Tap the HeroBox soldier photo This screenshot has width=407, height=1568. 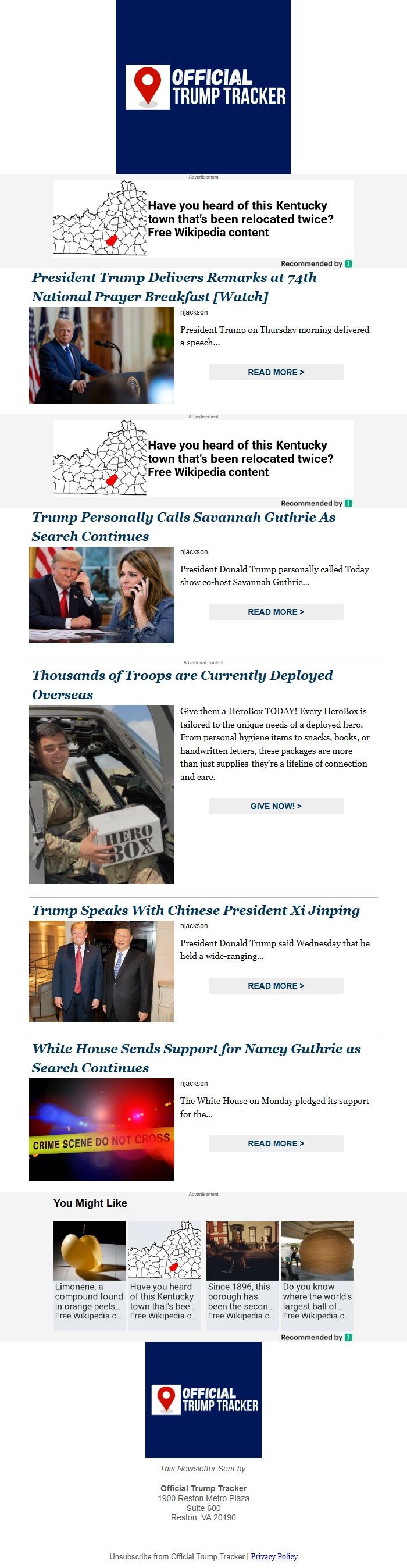click(x=102, y=794)
